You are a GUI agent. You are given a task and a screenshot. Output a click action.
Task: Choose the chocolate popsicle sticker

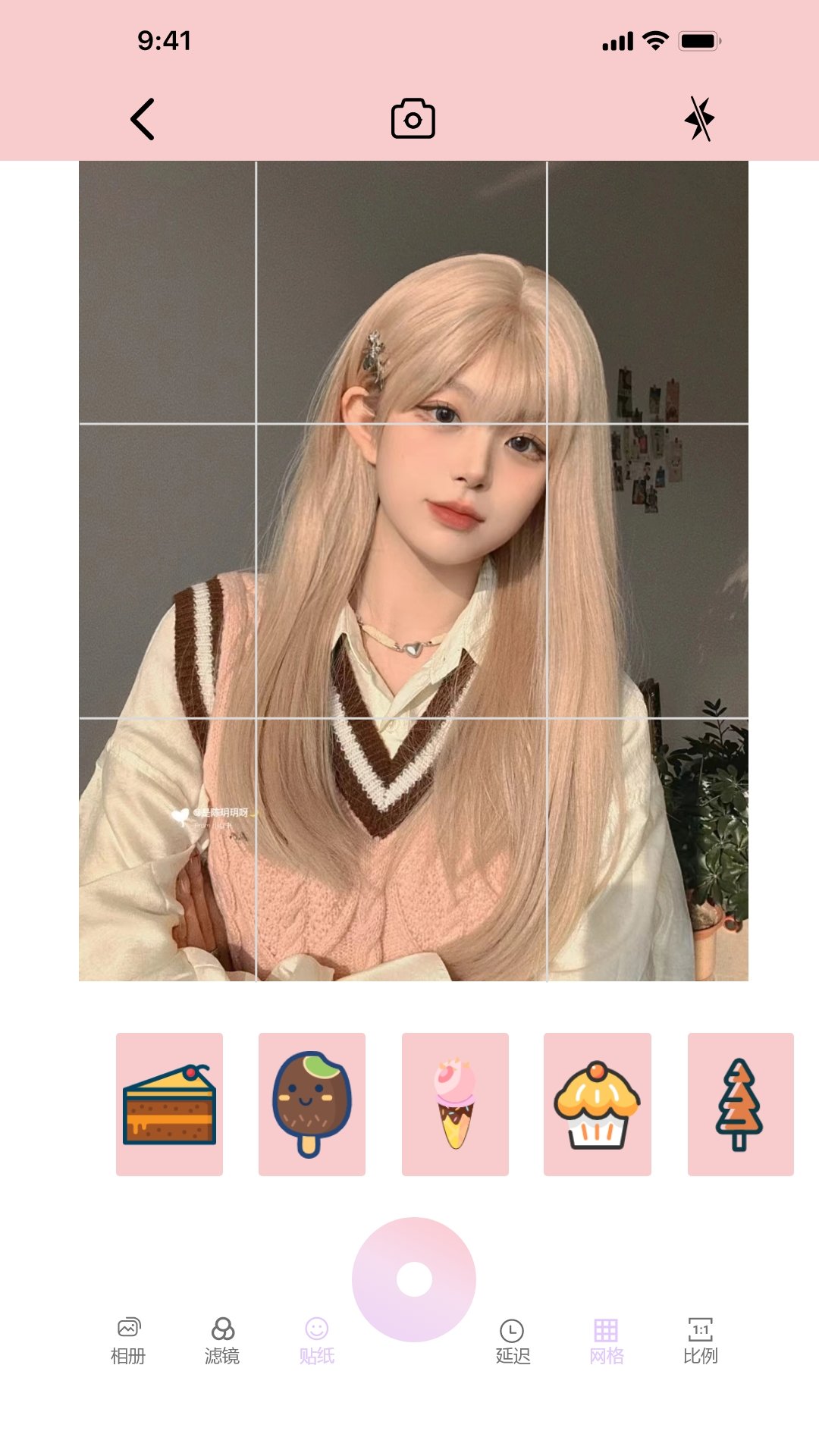point(312,1104)
